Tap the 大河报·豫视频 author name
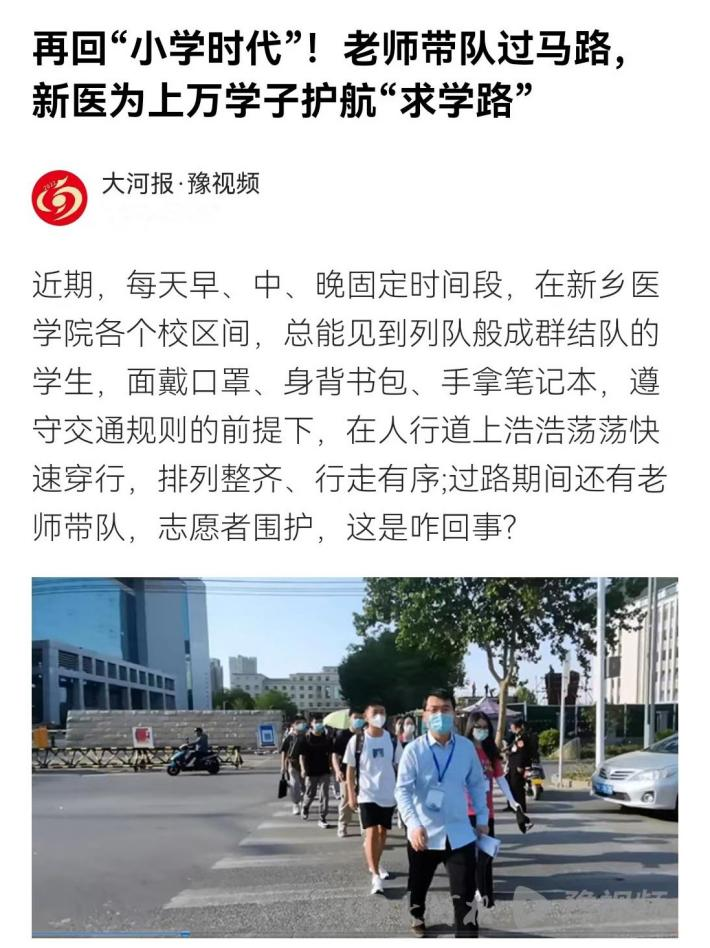The image size is (710, 948). click(180, 184)
